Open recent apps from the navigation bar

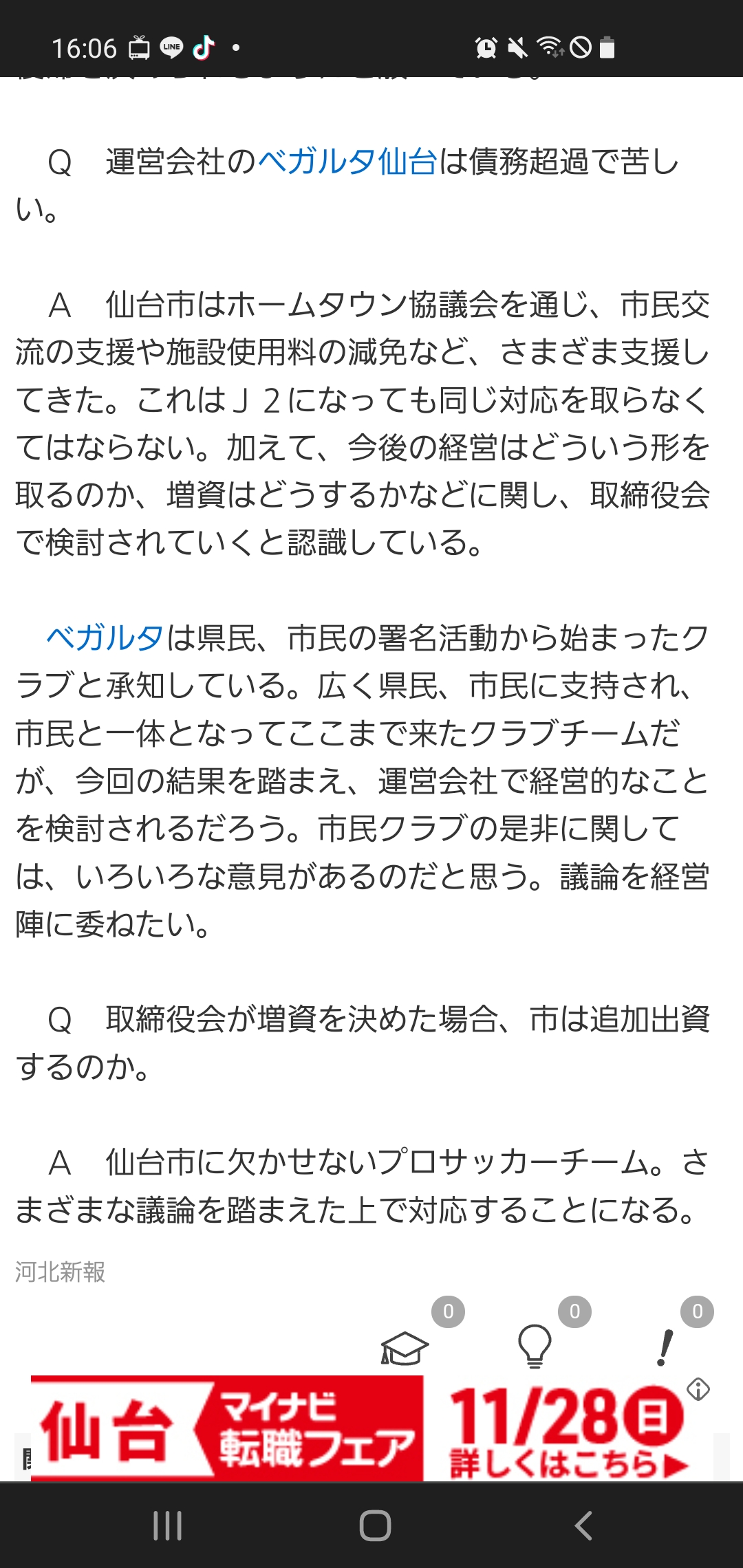coord(167,1525)
